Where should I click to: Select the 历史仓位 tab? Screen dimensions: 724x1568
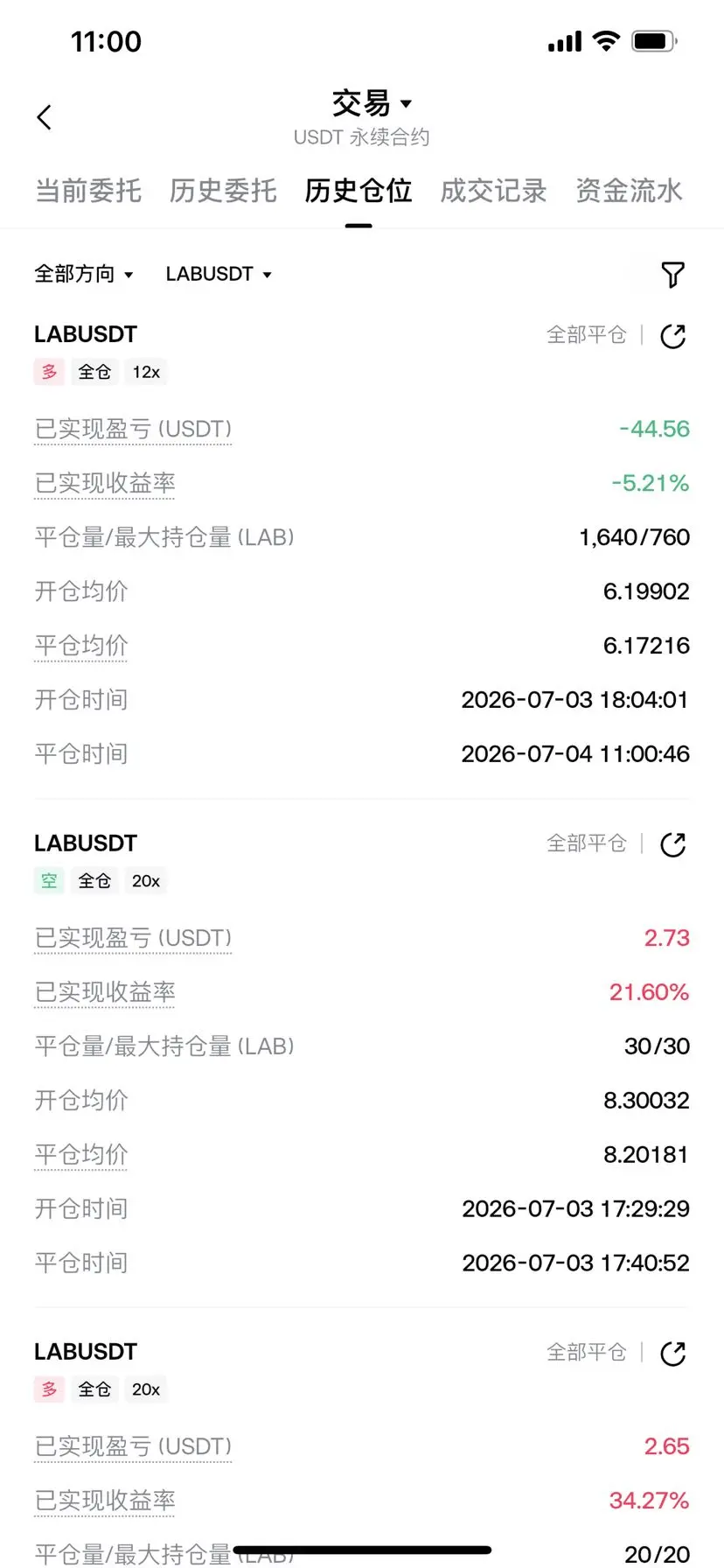click(359, 191)
